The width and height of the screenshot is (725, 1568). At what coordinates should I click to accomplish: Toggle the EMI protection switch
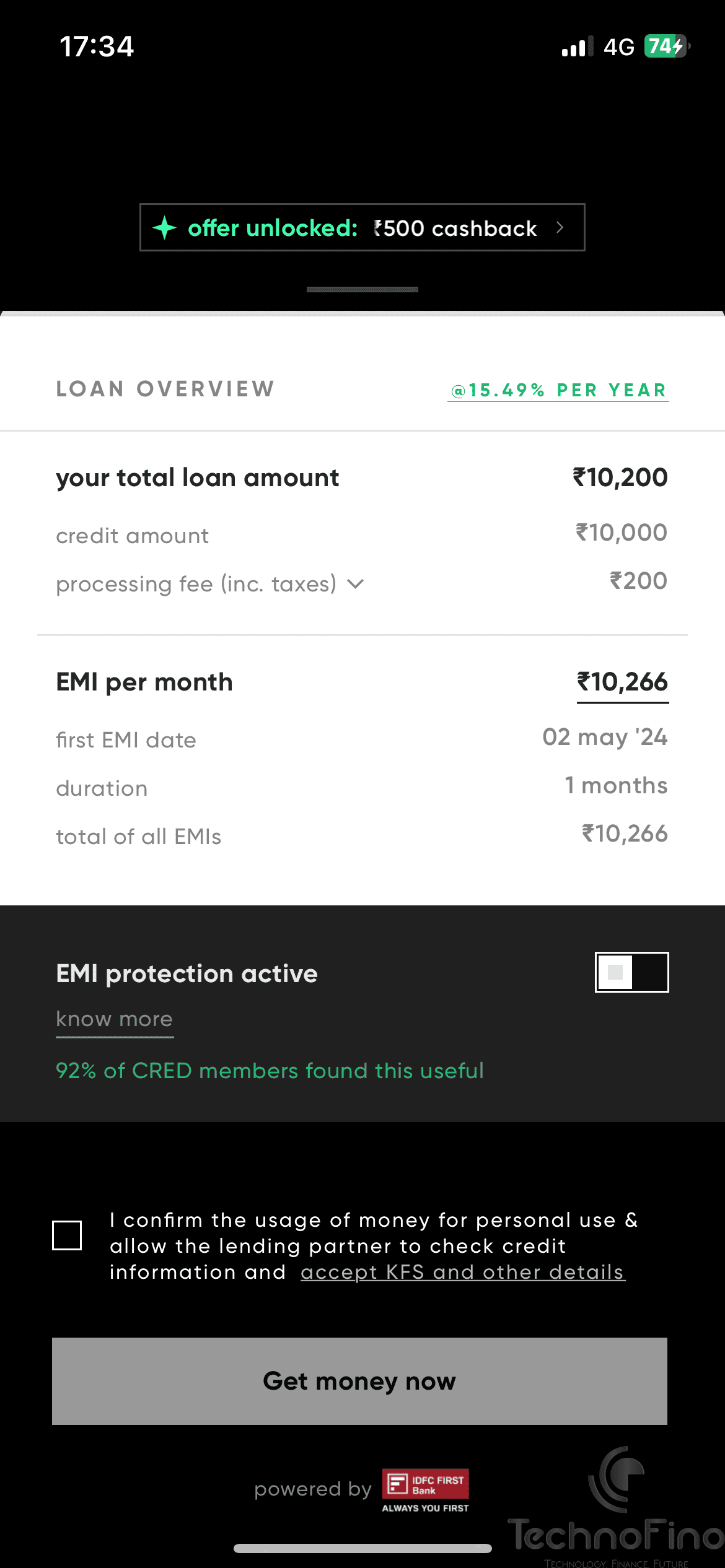632,972
